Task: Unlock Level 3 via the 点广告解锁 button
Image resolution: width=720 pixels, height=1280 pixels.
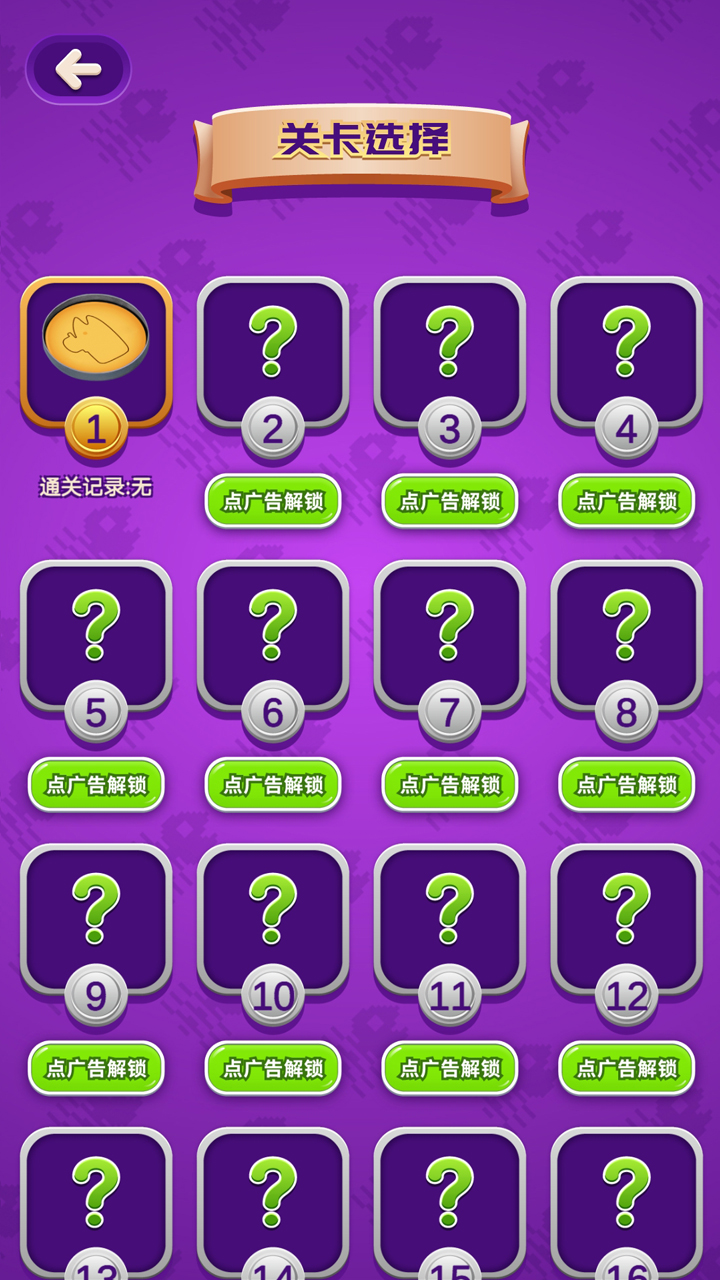Action: click(x=450, y=500)
